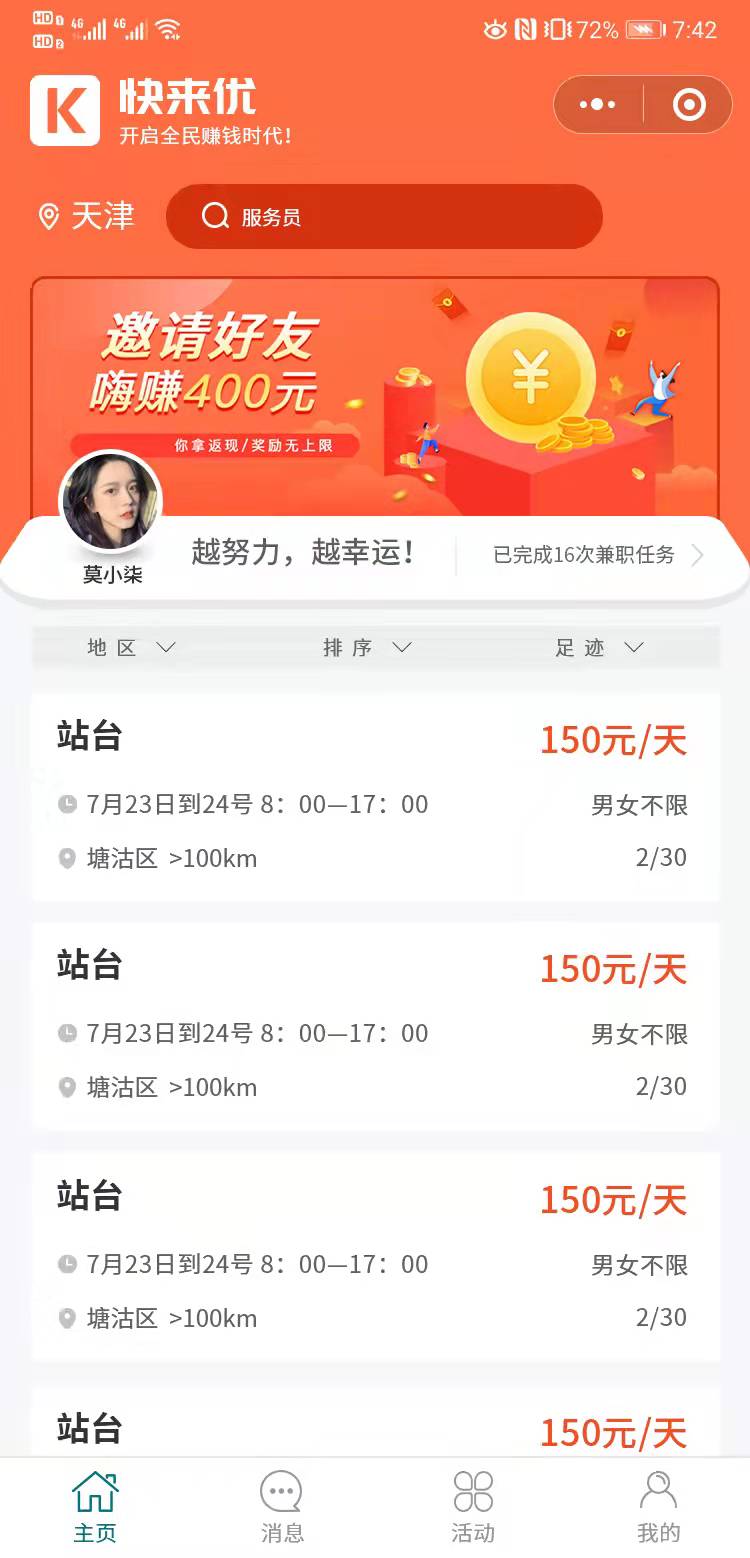Tap the 服务员 search box
The image size is (750, 1558).
[384, 217]
